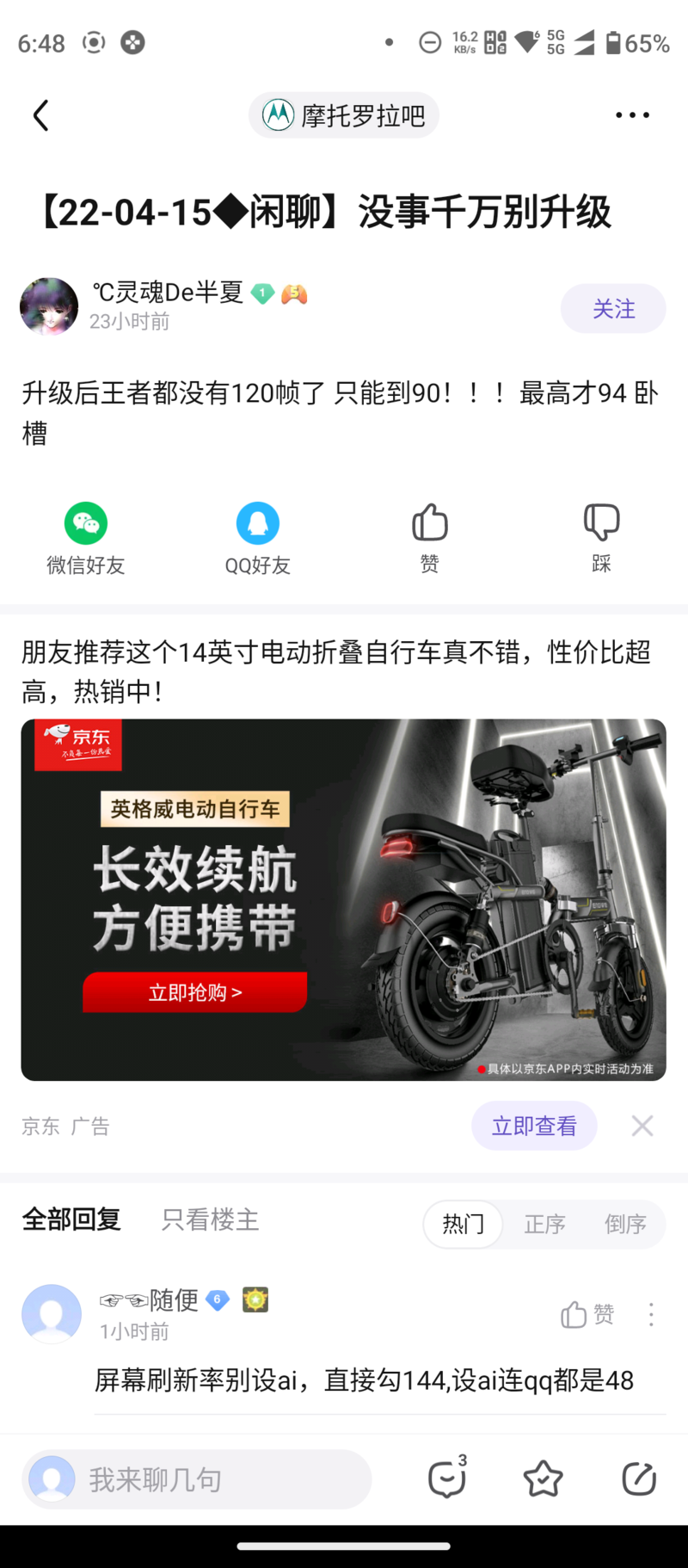Open the three-dot overflow menu
The image size is (688, 1568).
click(x=632, y=115)
